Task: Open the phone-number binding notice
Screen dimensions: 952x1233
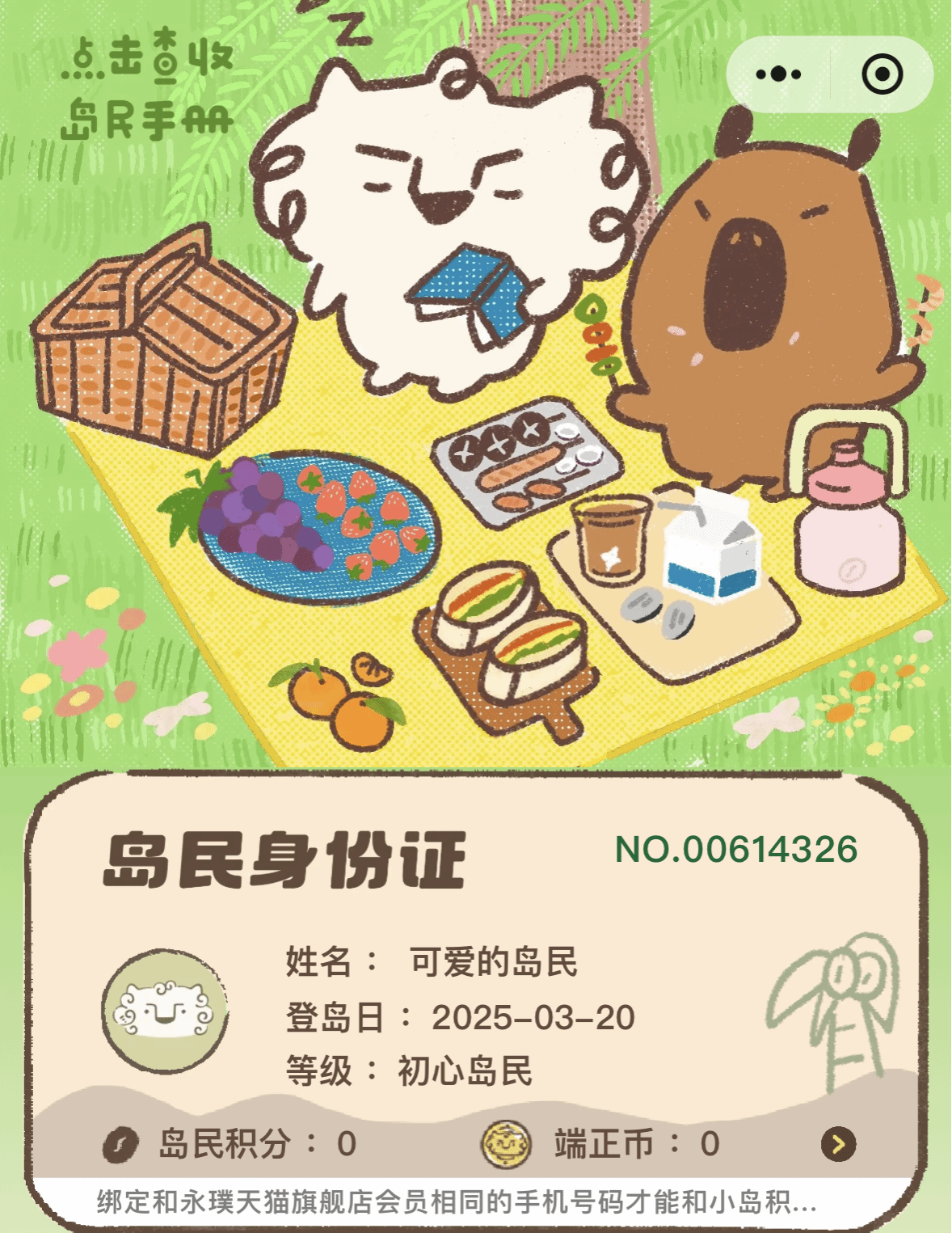Action: (457, 1202)
